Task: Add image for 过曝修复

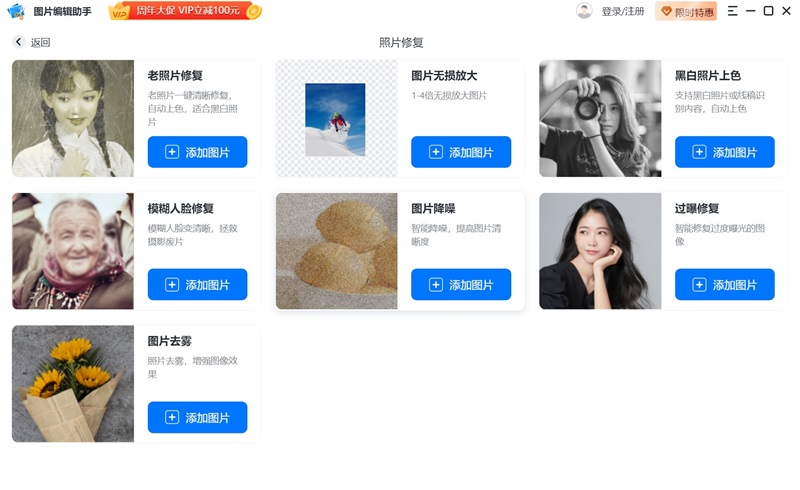Action: click(x=724, y=285)
